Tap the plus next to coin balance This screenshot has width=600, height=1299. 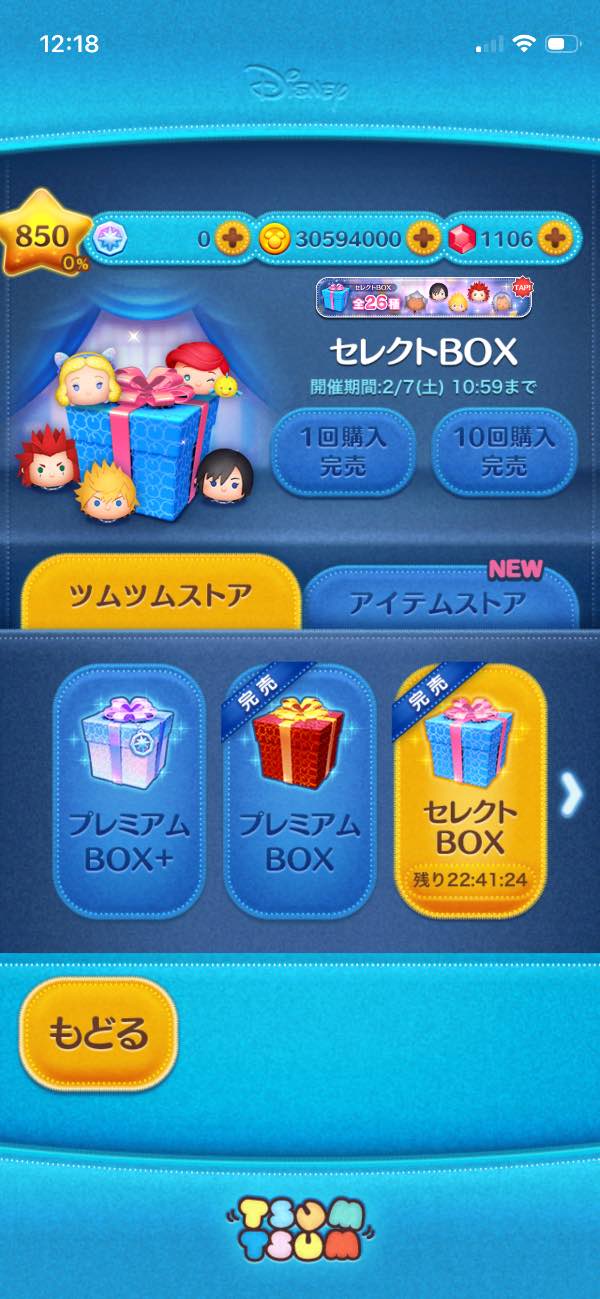pos(422,238)
